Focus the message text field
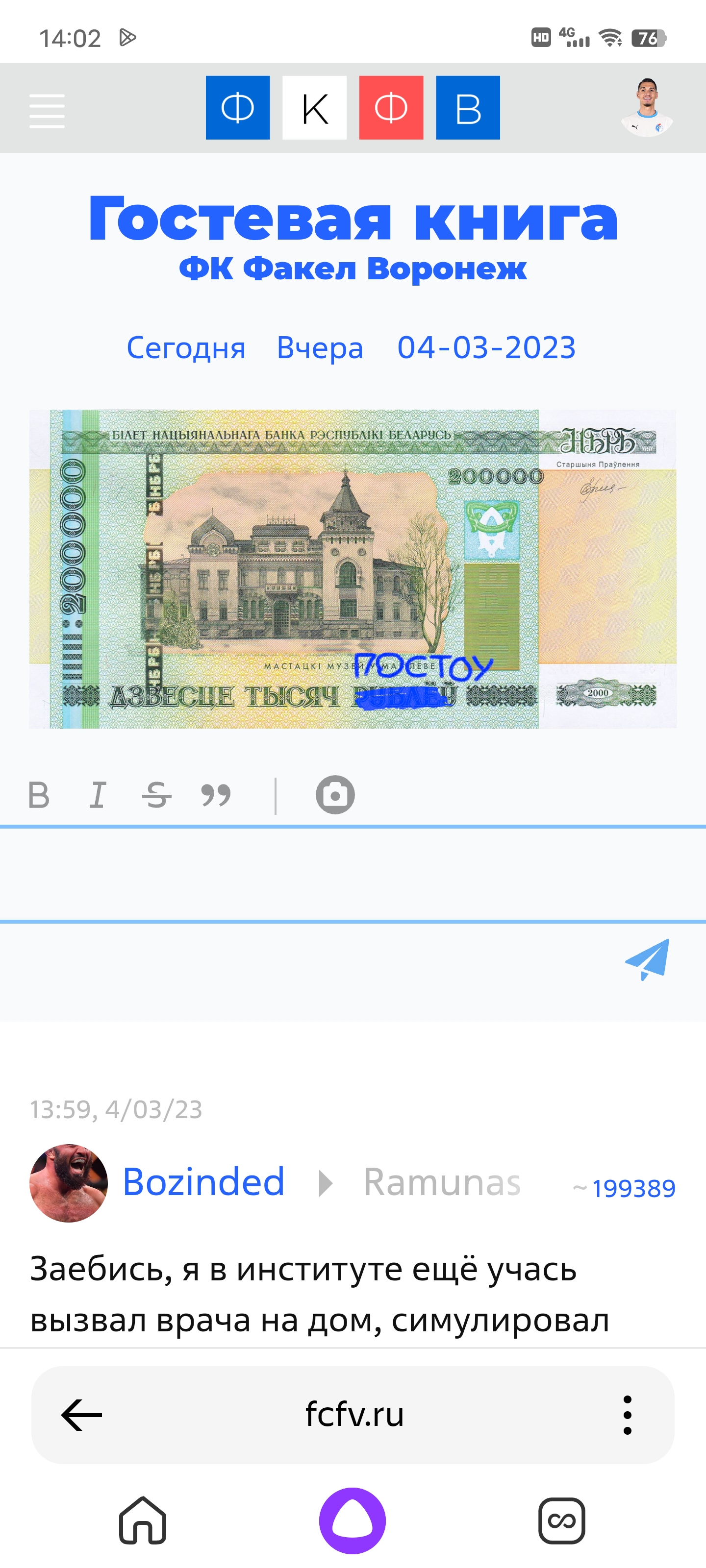This screenshot has height=1568, width=706. click(x=353, y=874)
